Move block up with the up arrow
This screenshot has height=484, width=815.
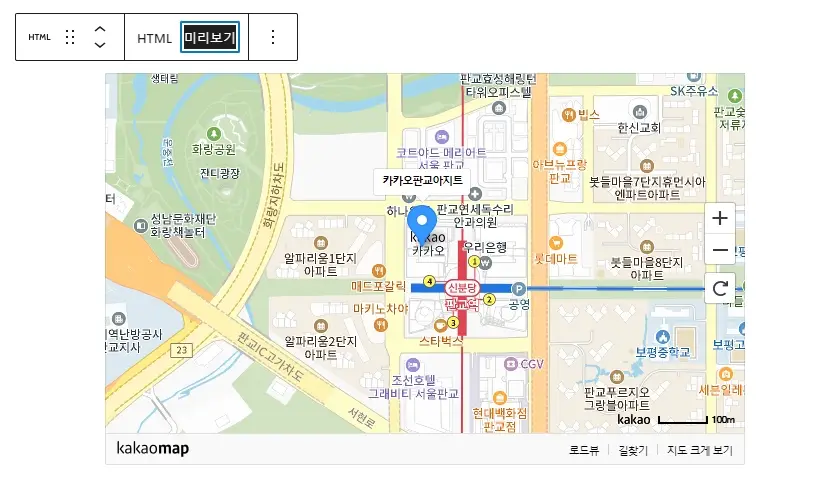click(100, 30)
